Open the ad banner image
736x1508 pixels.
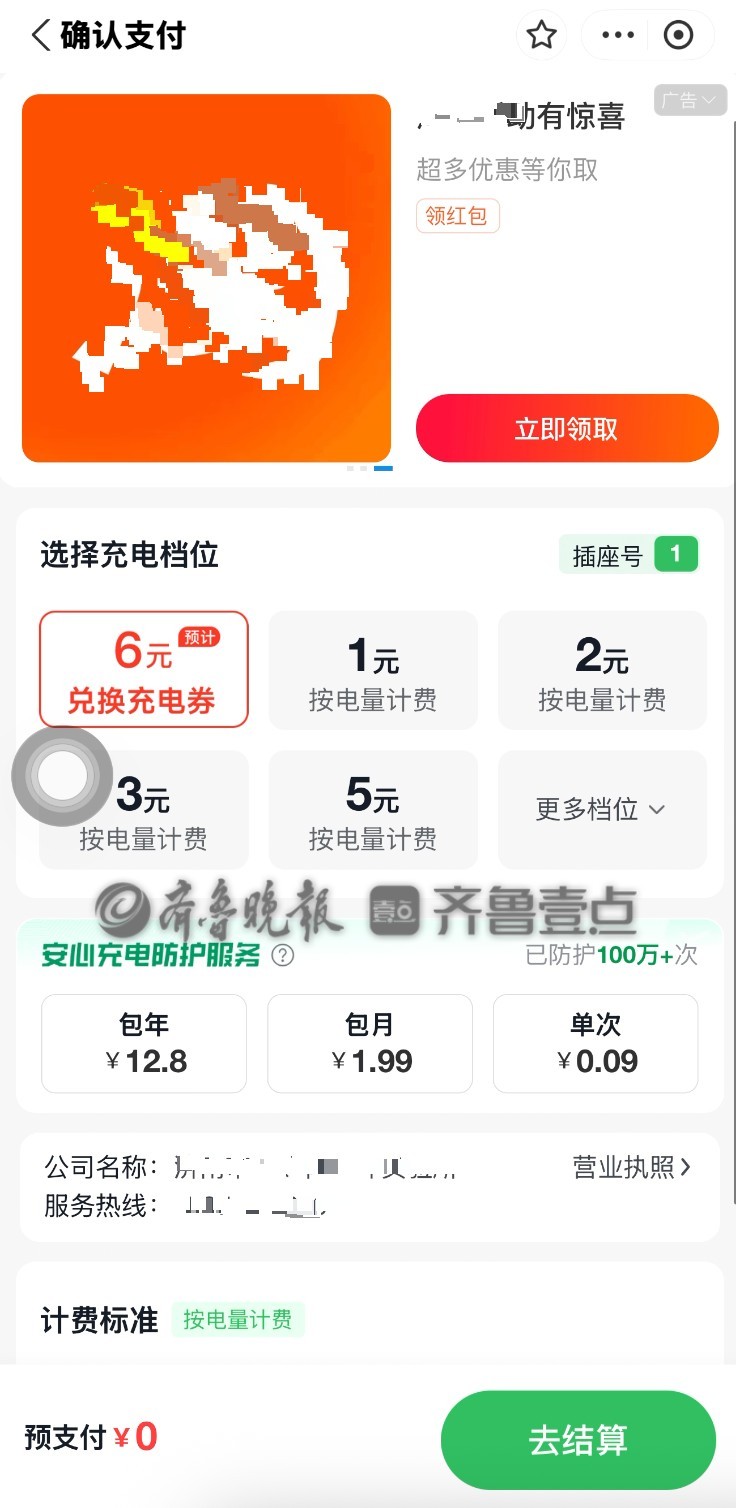(x=206, y=278)
